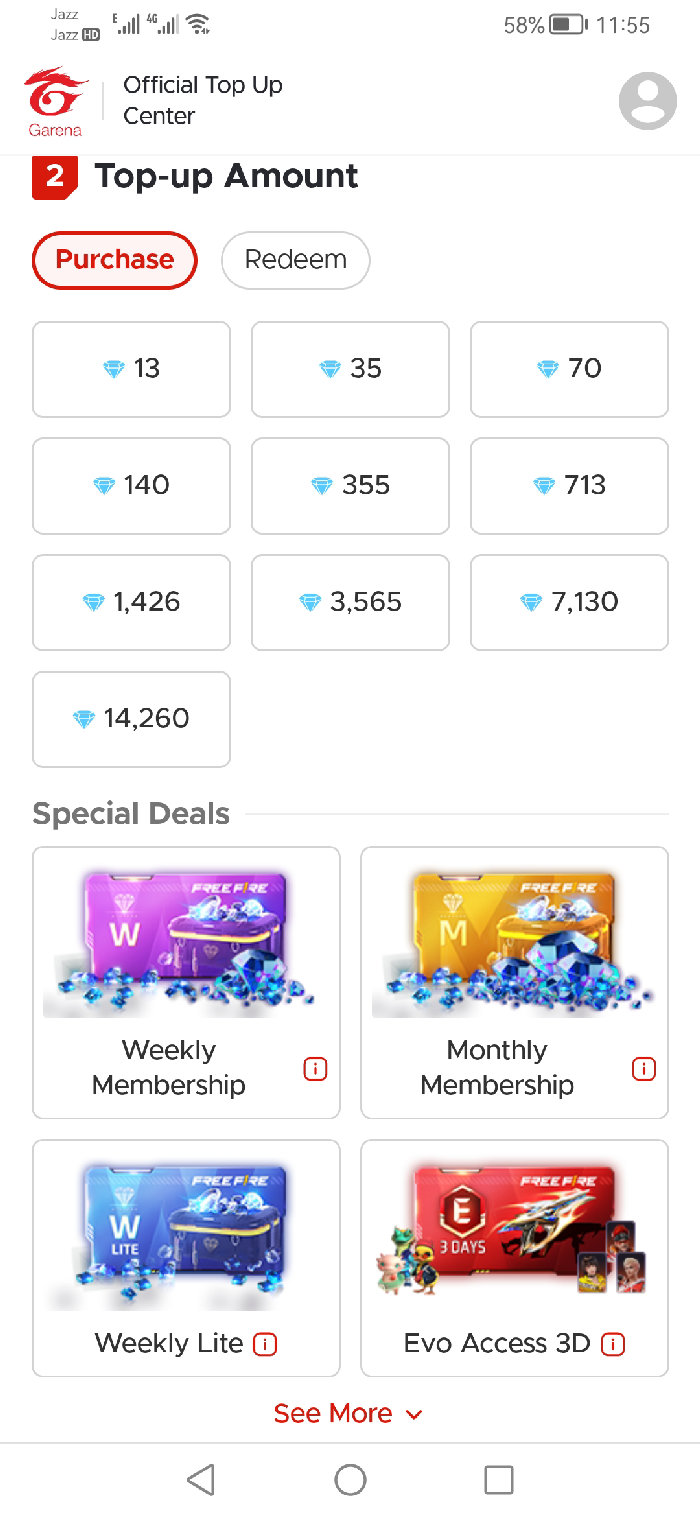Select the 355 diamonds package
This screenshot has height=1517, width=700.
tap(350, 486)
